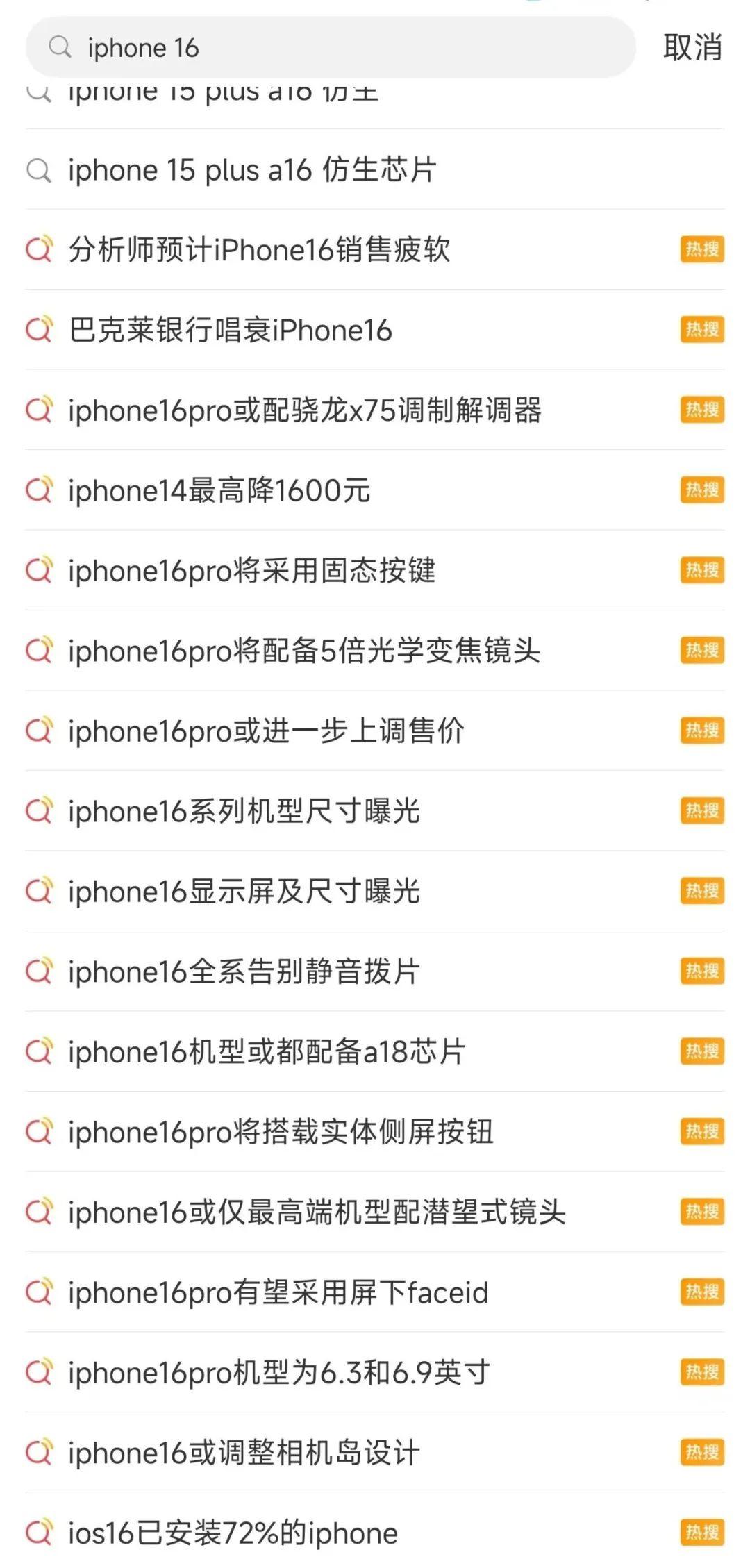The height and width of the screenshot is (1568, 750).
Task: Open iphone16pro有望采用屏下faceid hot search
Action: tap(278, 1292)
